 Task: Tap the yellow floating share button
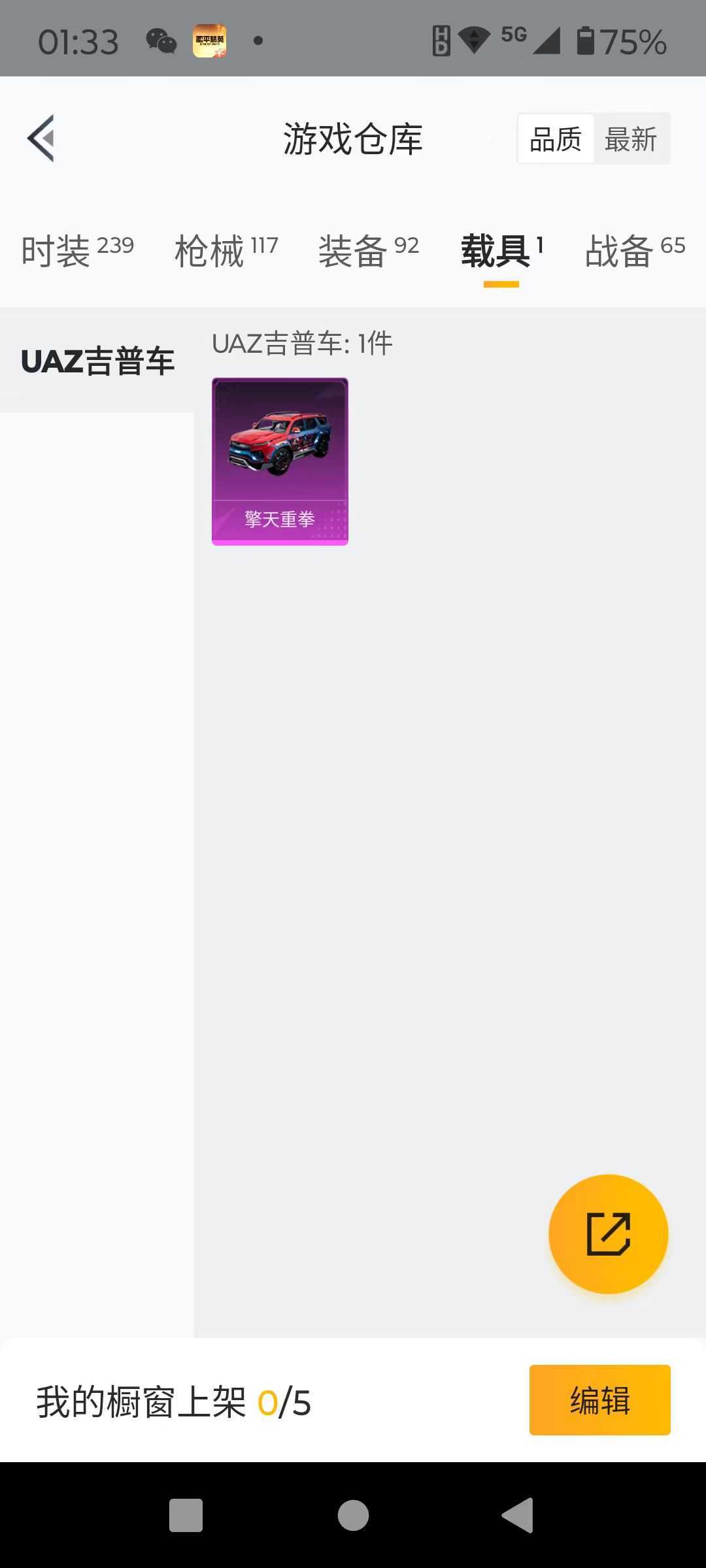click(x=608, y=1233)
